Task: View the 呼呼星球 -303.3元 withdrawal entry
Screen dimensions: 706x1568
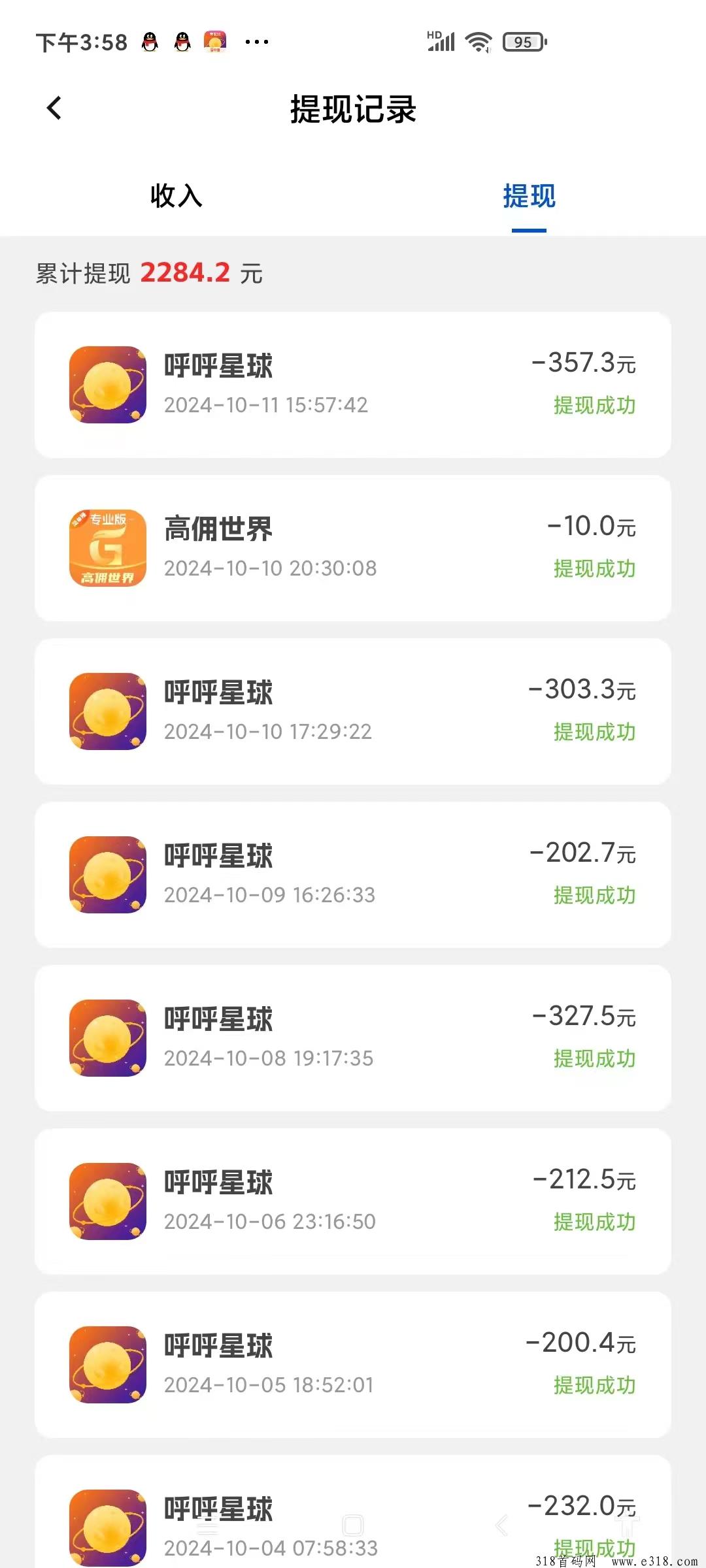Action: click(353, 711)
